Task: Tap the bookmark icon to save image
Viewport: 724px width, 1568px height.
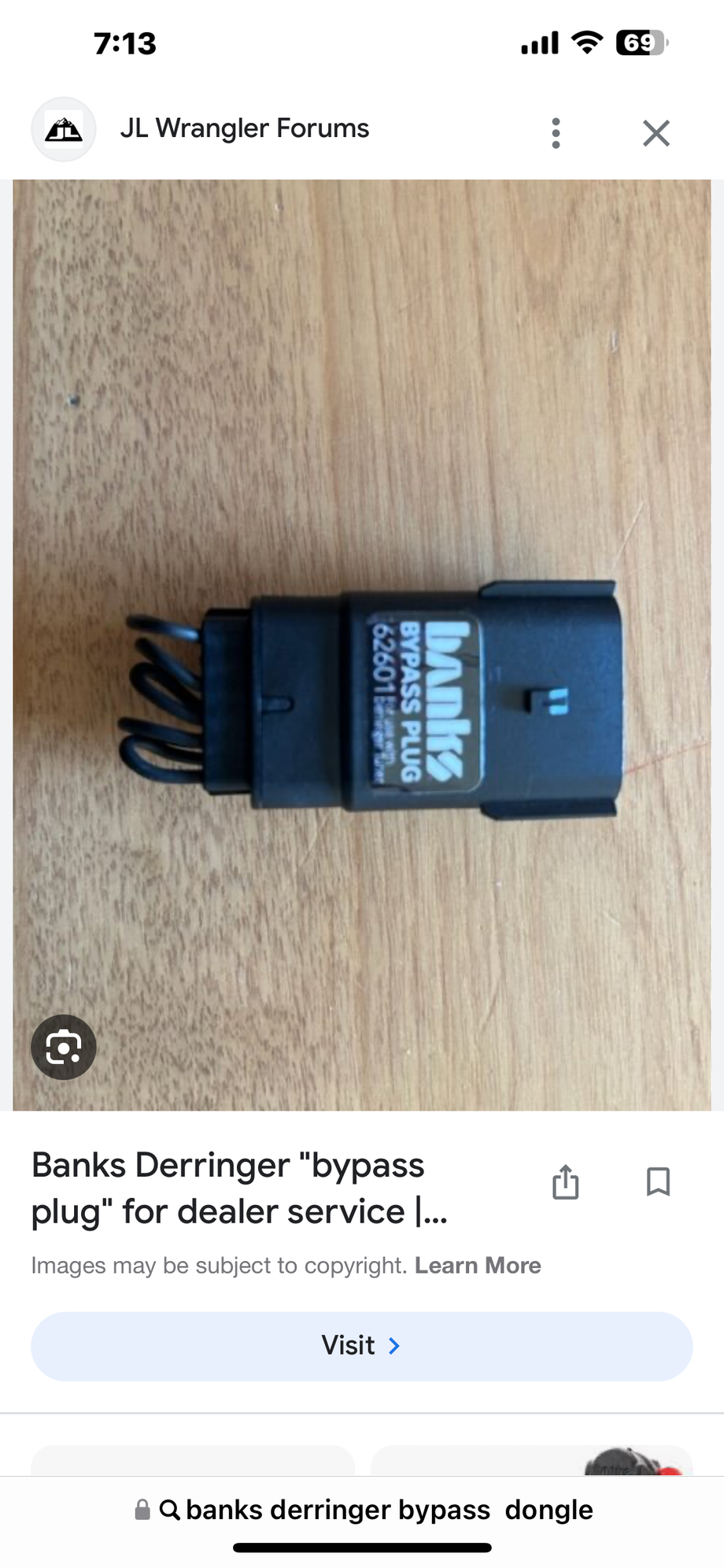Action: [x=658, y=1183]
